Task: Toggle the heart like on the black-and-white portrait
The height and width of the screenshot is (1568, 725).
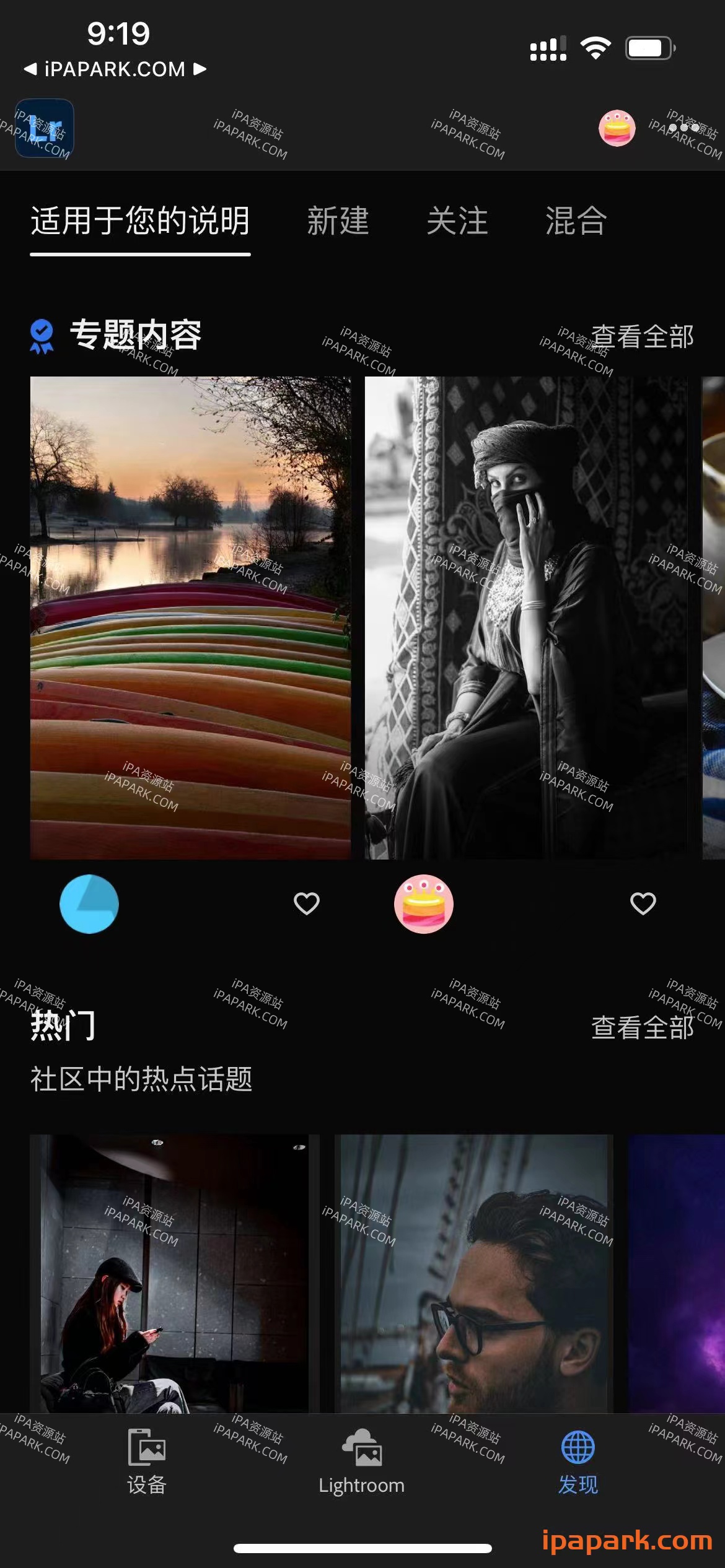Action: [642, 904]
